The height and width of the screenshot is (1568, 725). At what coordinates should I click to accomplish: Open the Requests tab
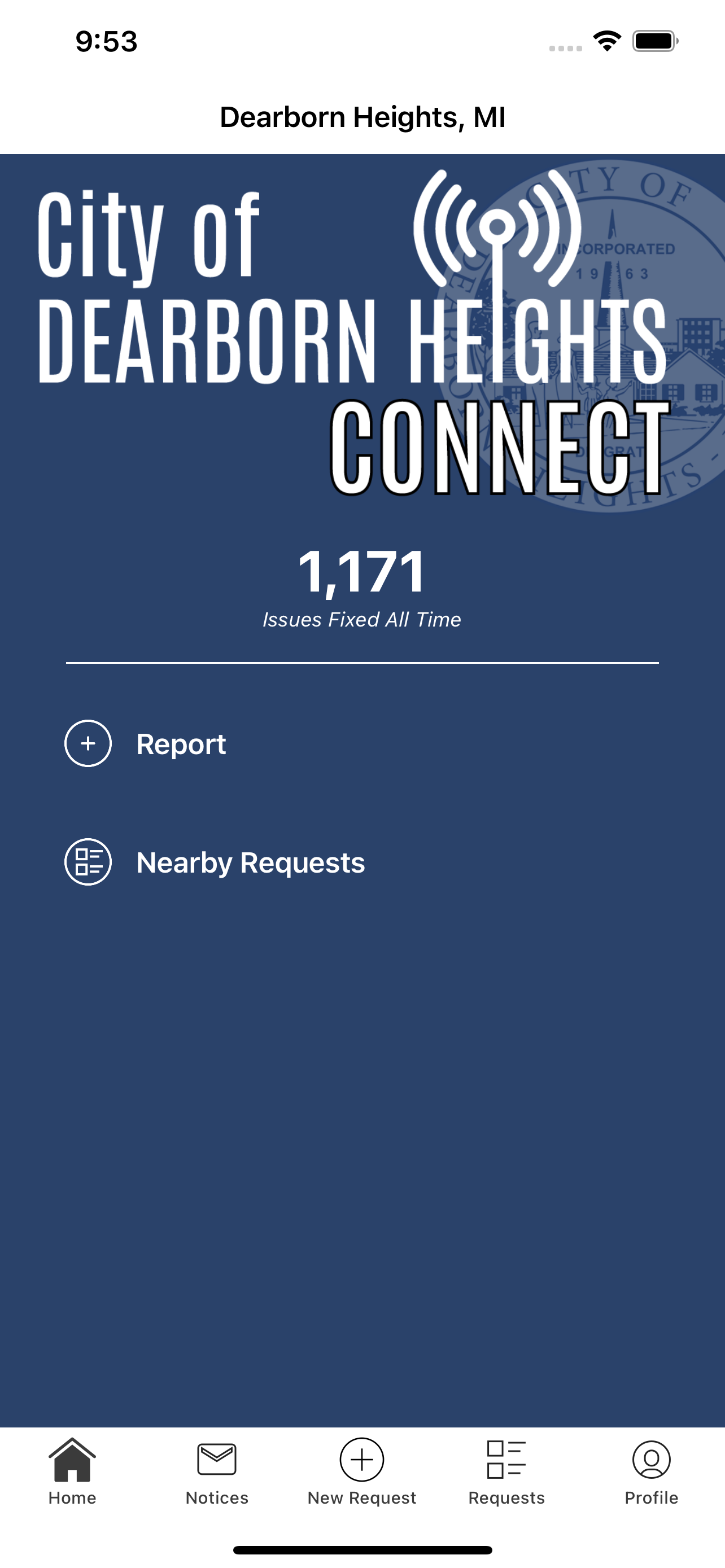506,1473
